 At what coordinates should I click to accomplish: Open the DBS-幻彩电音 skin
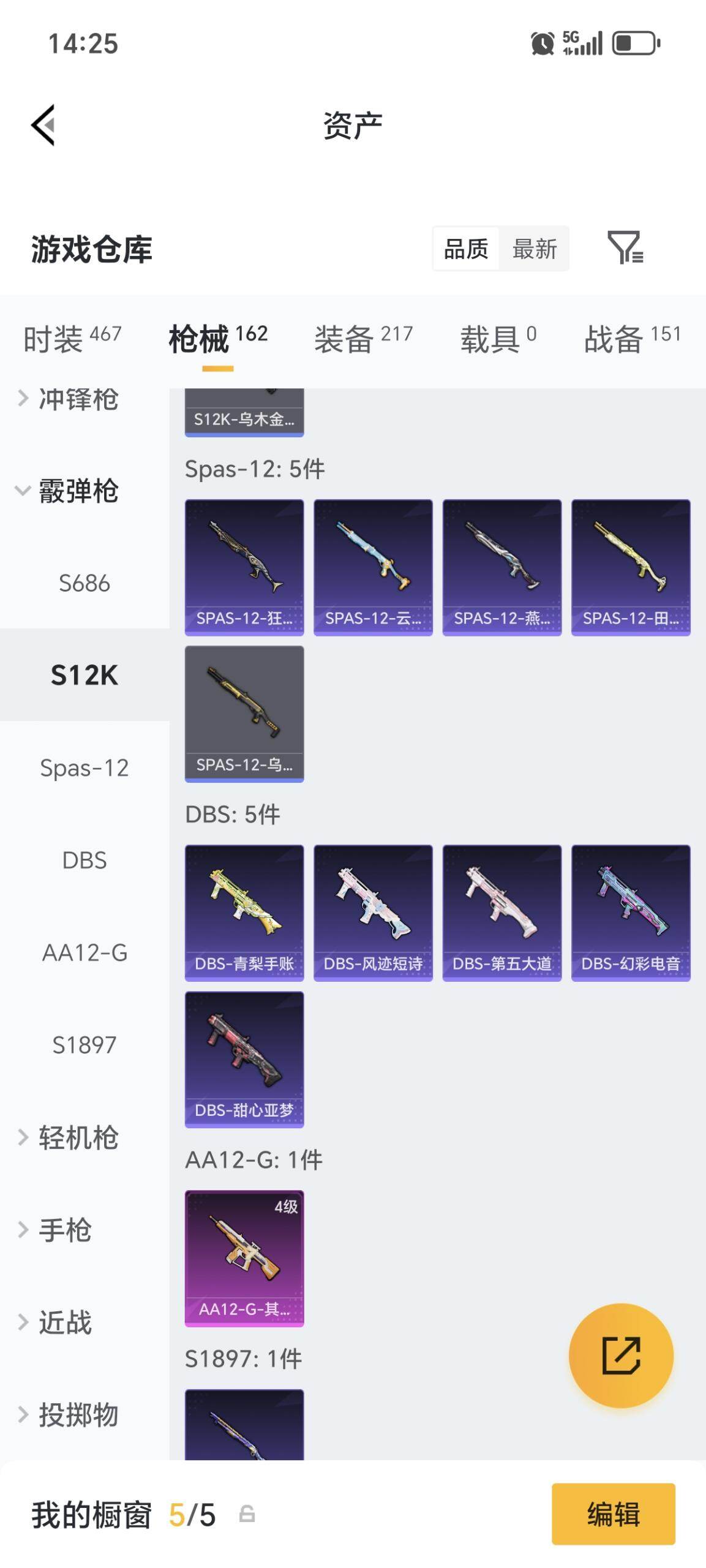(x=631, y=913)
